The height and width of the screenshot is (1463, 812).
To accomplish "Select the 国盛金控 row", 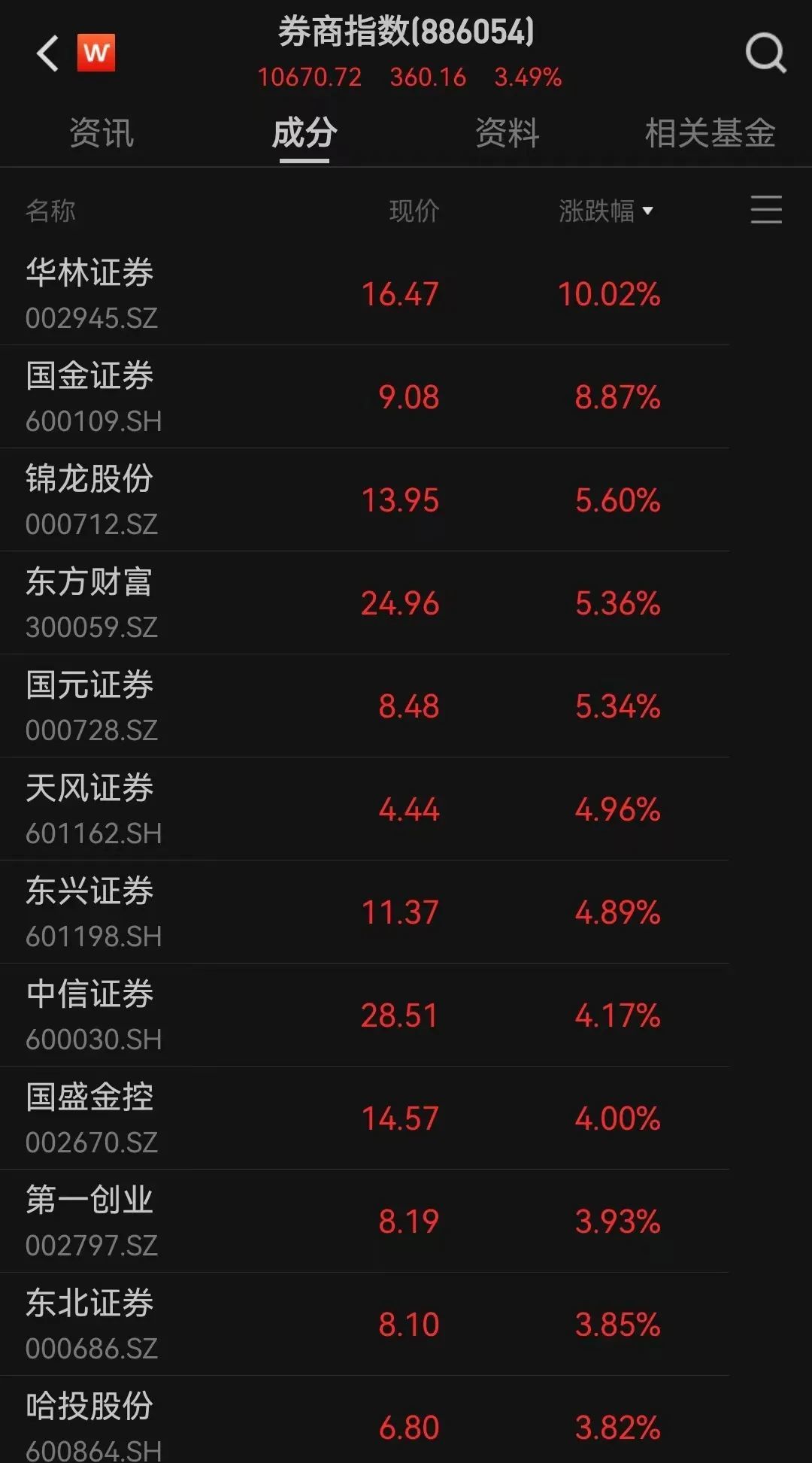I will click(90, 1117).
